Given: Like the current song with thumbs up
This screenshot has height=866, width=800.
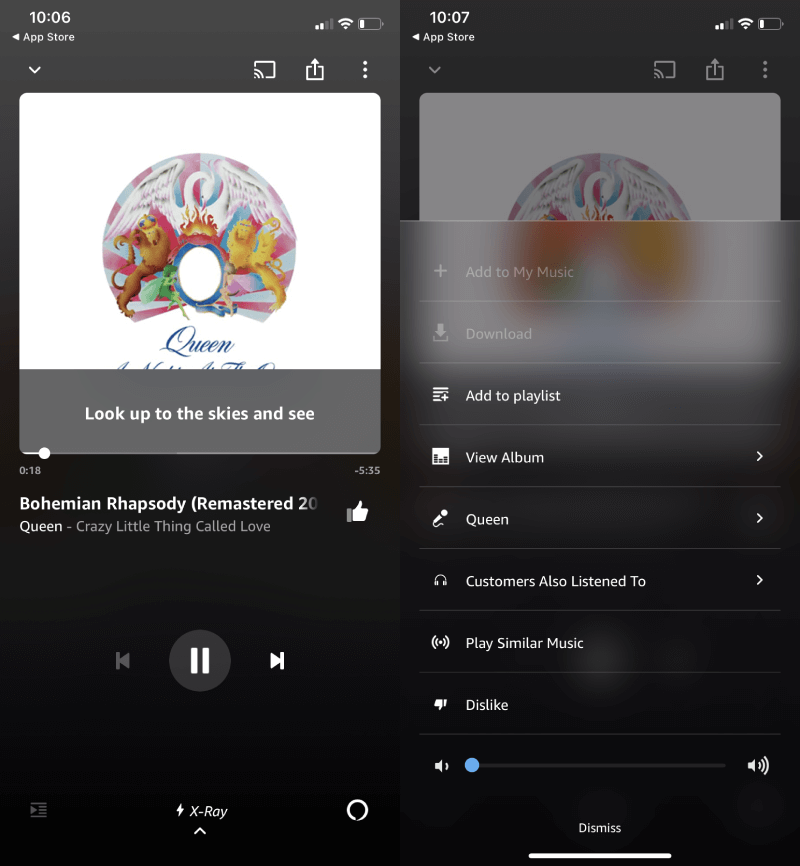Looking at the screenshot, I should (x=357, y=511).
